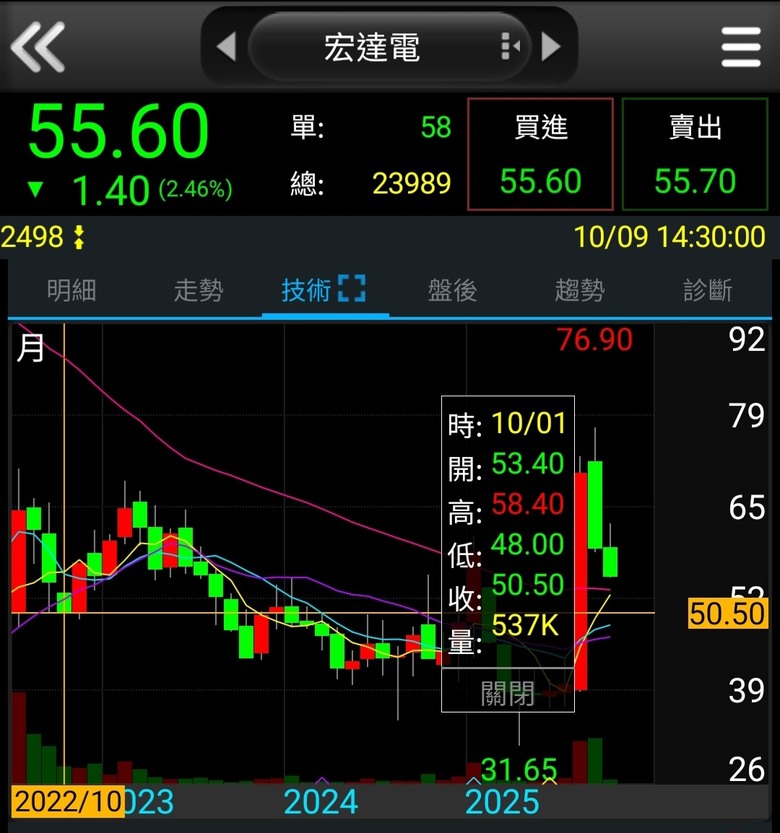This screenshot has width=780, height=833.
Task: Switch to the 診斷 tab
Action: pos(707,291)
